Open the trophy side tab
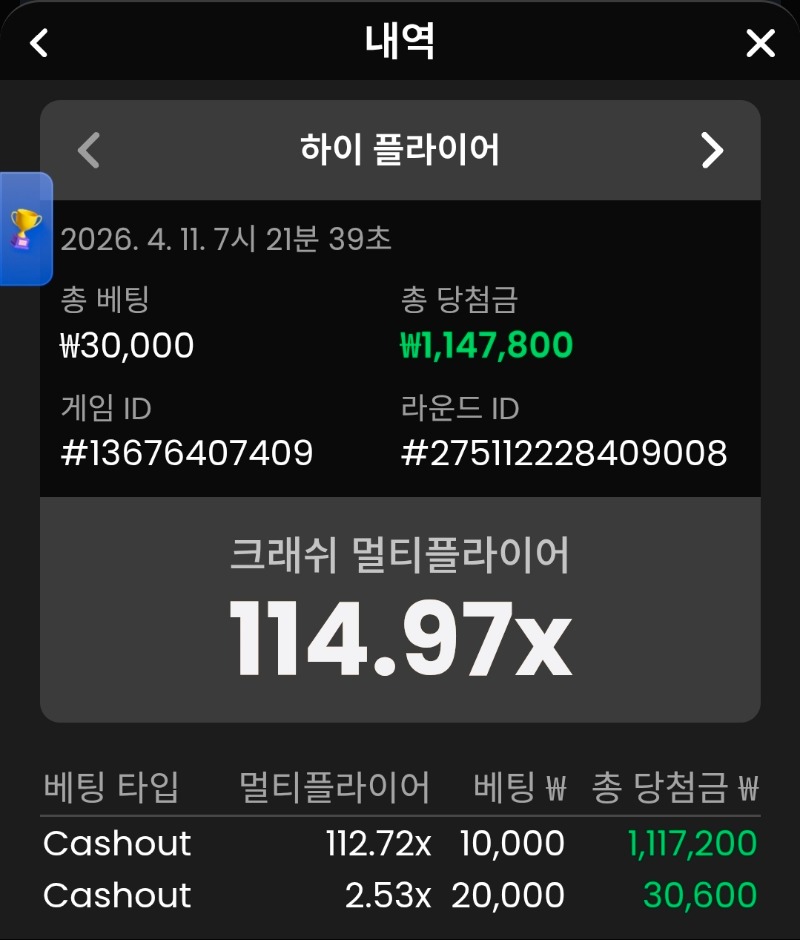 [25, 229]
